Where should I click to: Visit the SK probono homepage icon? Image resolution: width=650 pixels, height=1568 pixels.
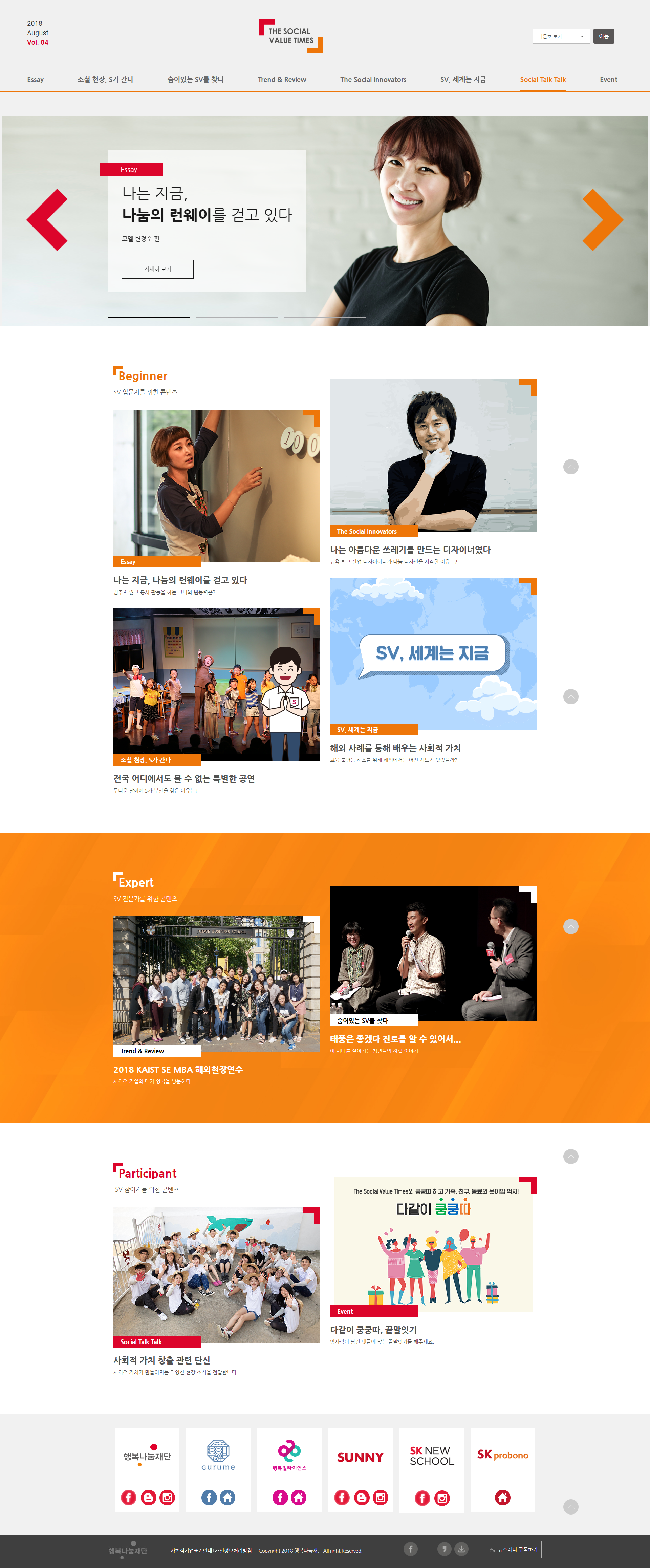(502, 1497)
